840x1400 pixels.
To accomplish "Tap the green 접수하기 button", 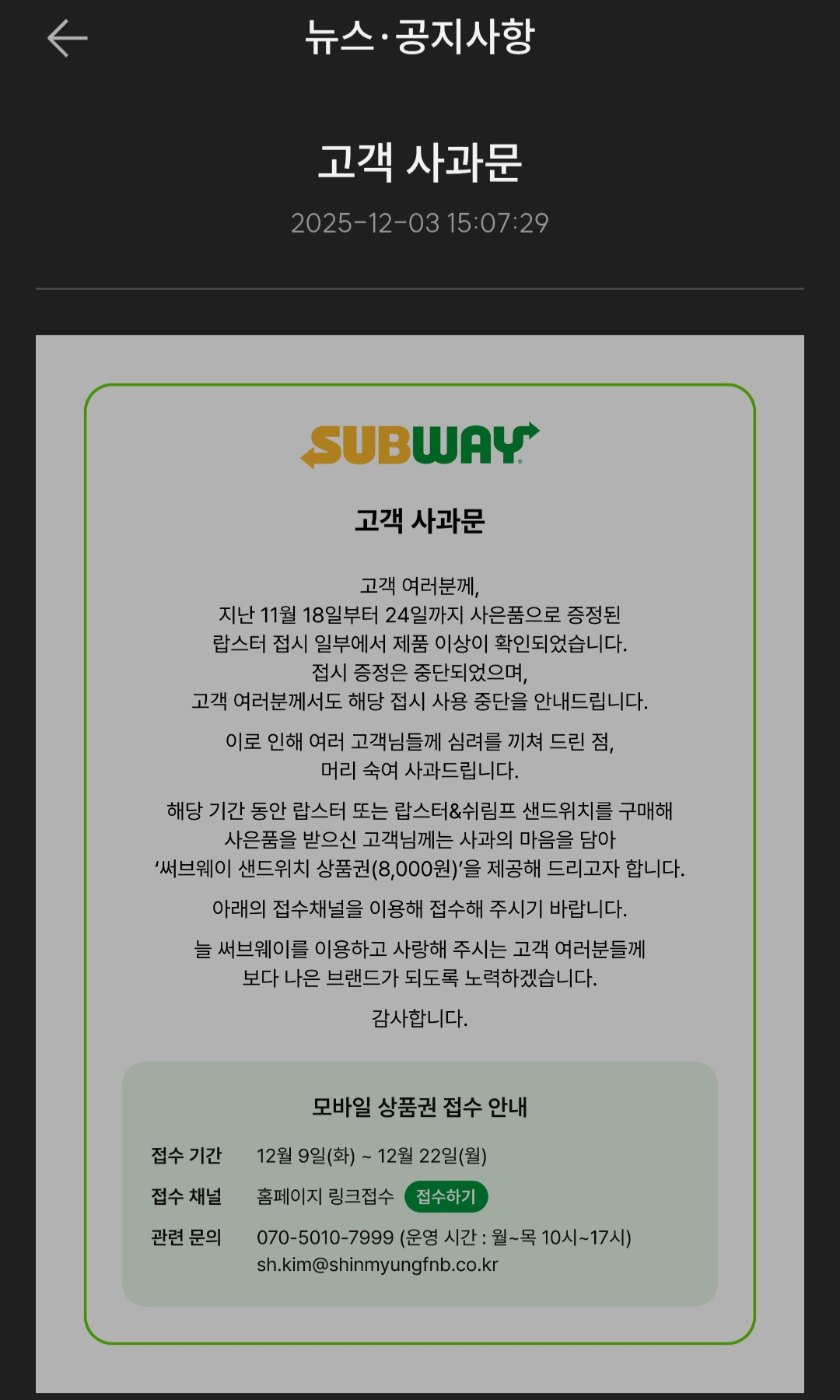I will 446,1196.
